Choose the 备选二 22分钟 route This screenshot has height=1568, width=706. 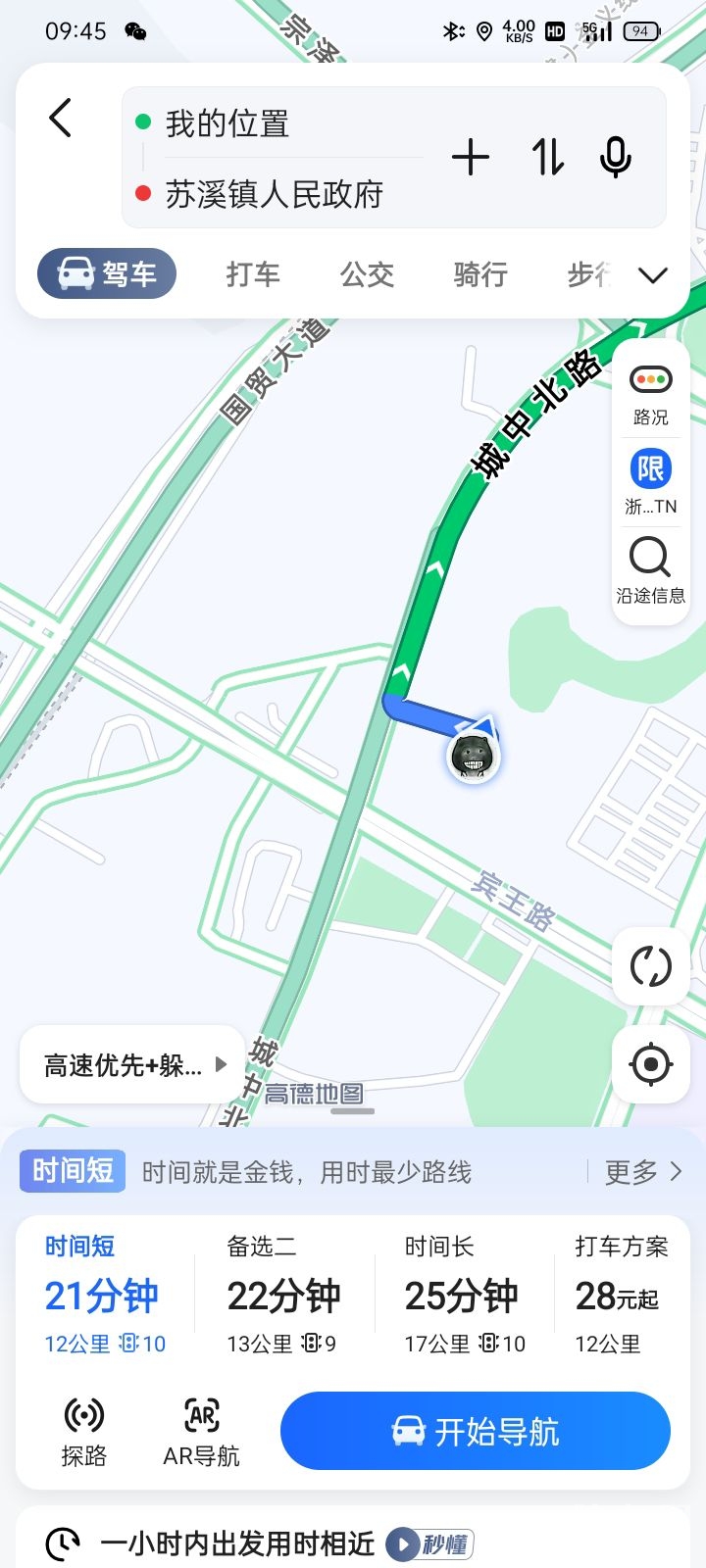pyautogui.click(x=282, y=1296)
